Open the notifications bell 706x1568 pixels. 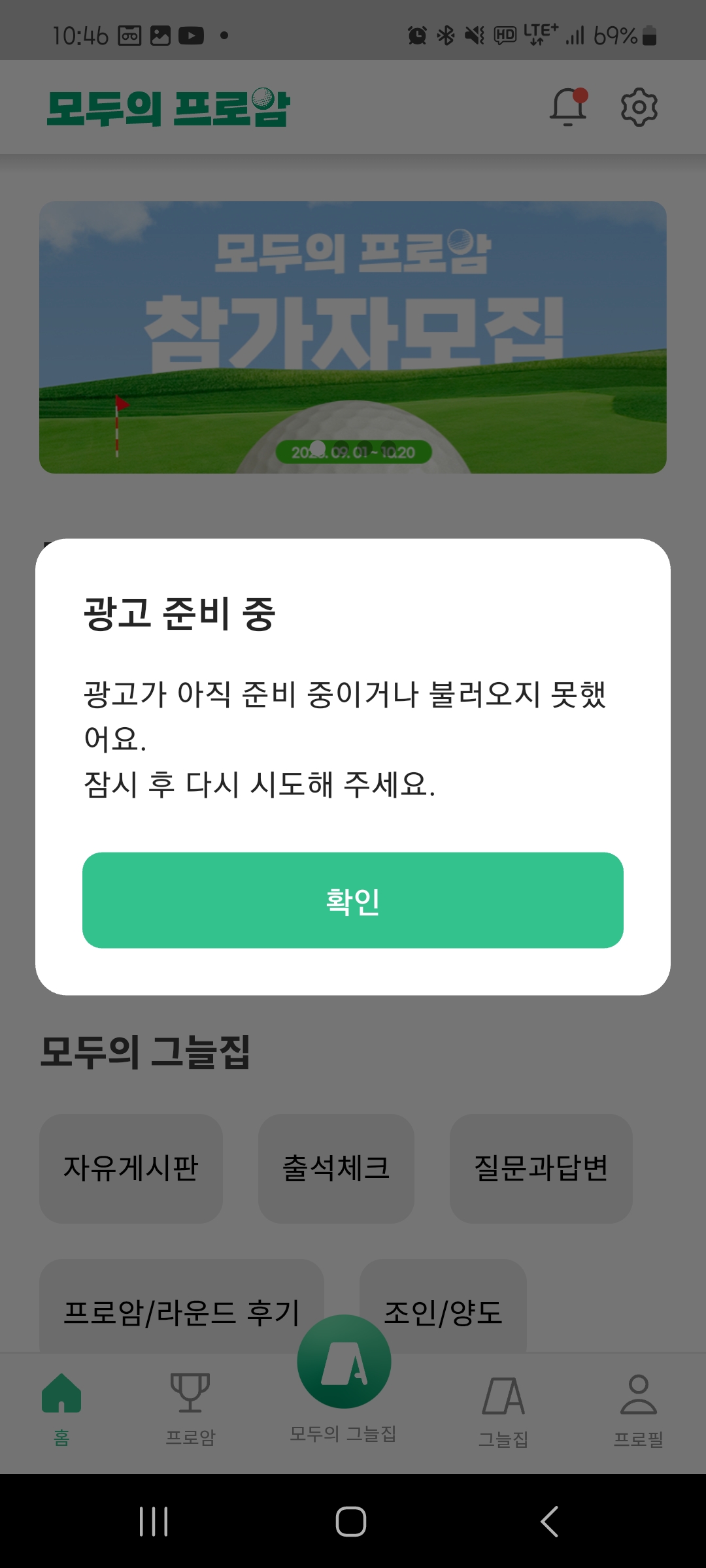[x=568, y=106]
